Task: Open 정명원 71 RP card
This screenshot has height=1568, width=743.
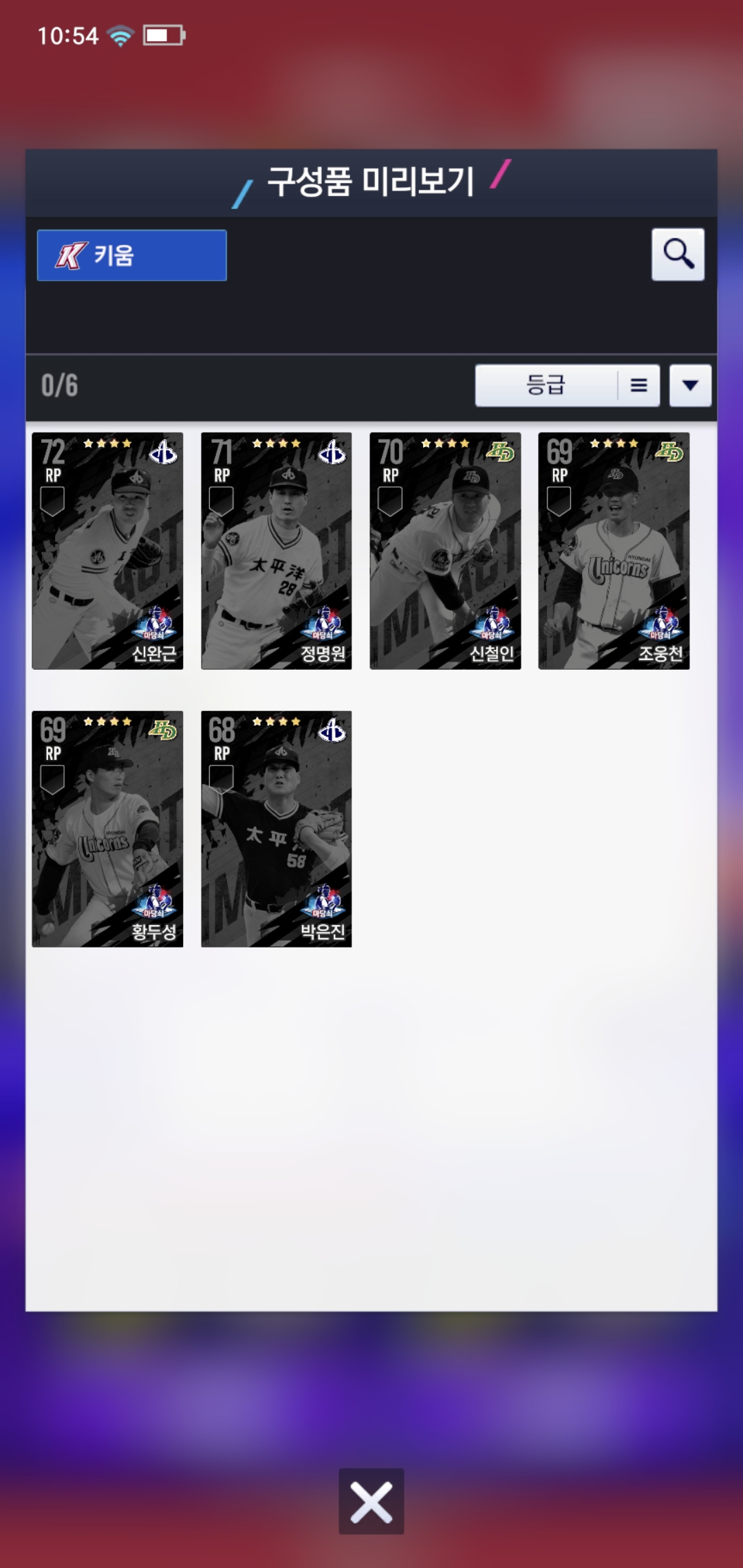Action: (276, 550)
